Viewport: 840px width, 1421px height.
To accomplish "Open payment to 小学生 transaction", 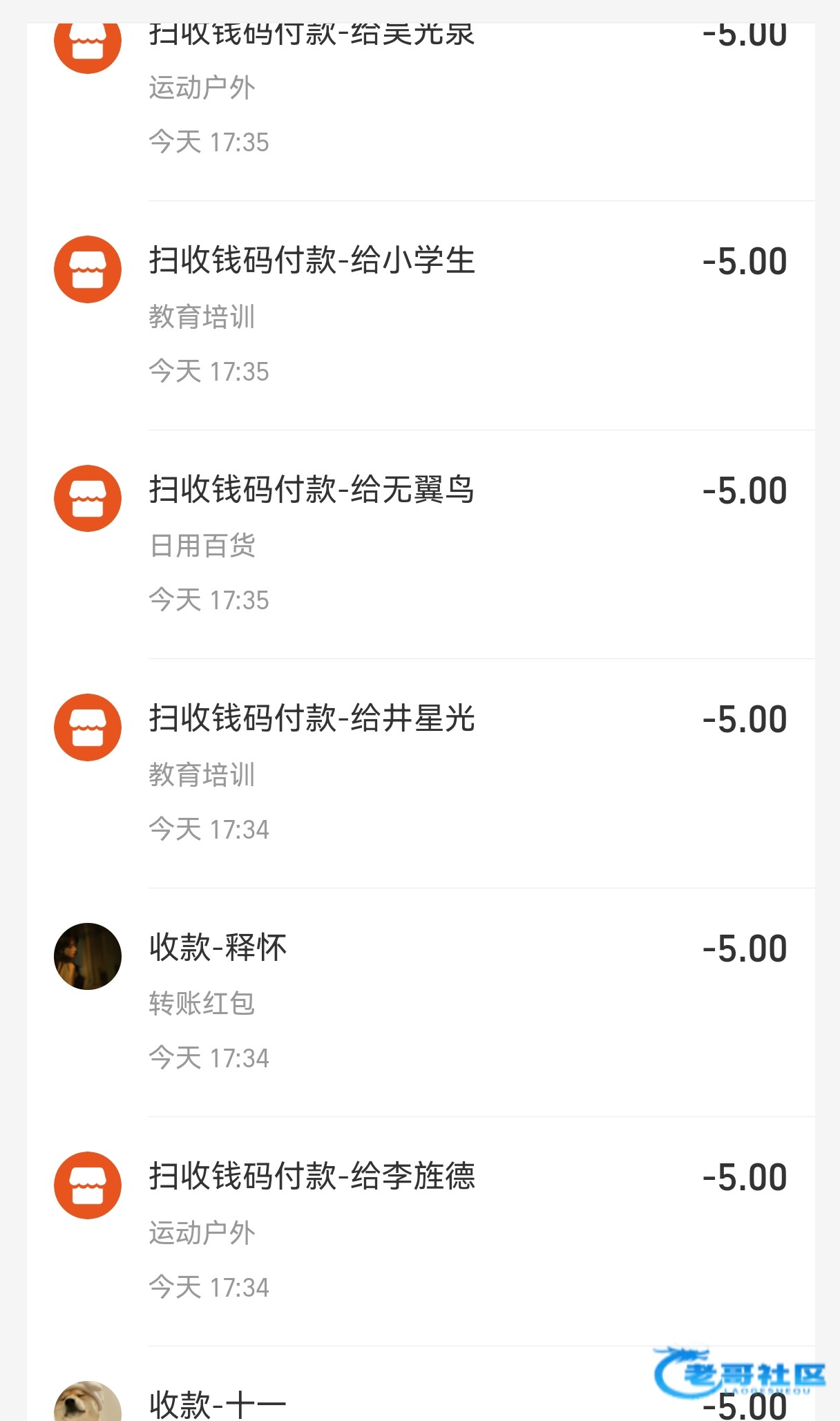I will tap(420, 315).
